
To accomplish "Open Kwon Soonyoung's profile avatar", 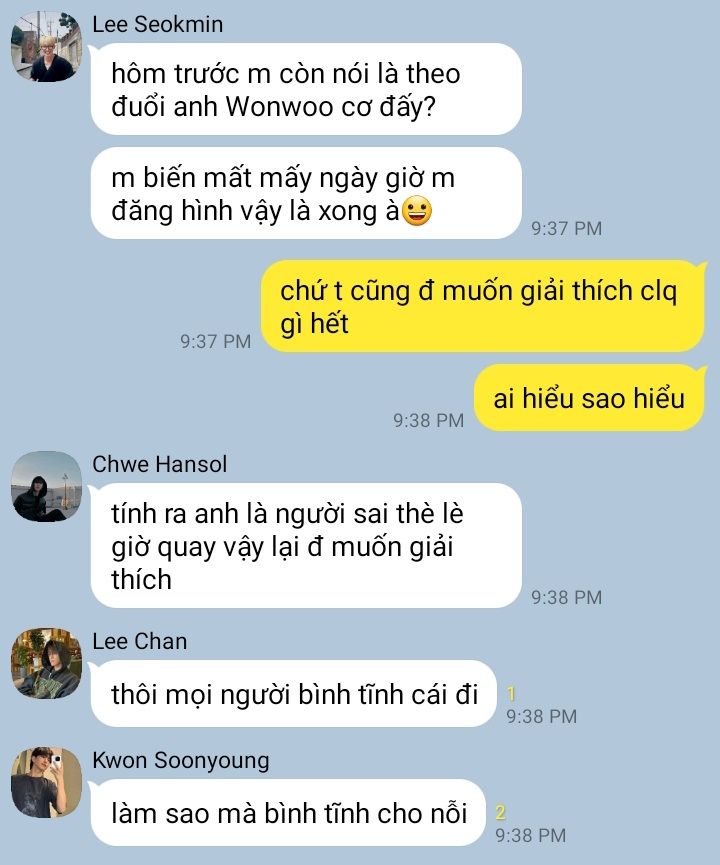I will point(46,782).
